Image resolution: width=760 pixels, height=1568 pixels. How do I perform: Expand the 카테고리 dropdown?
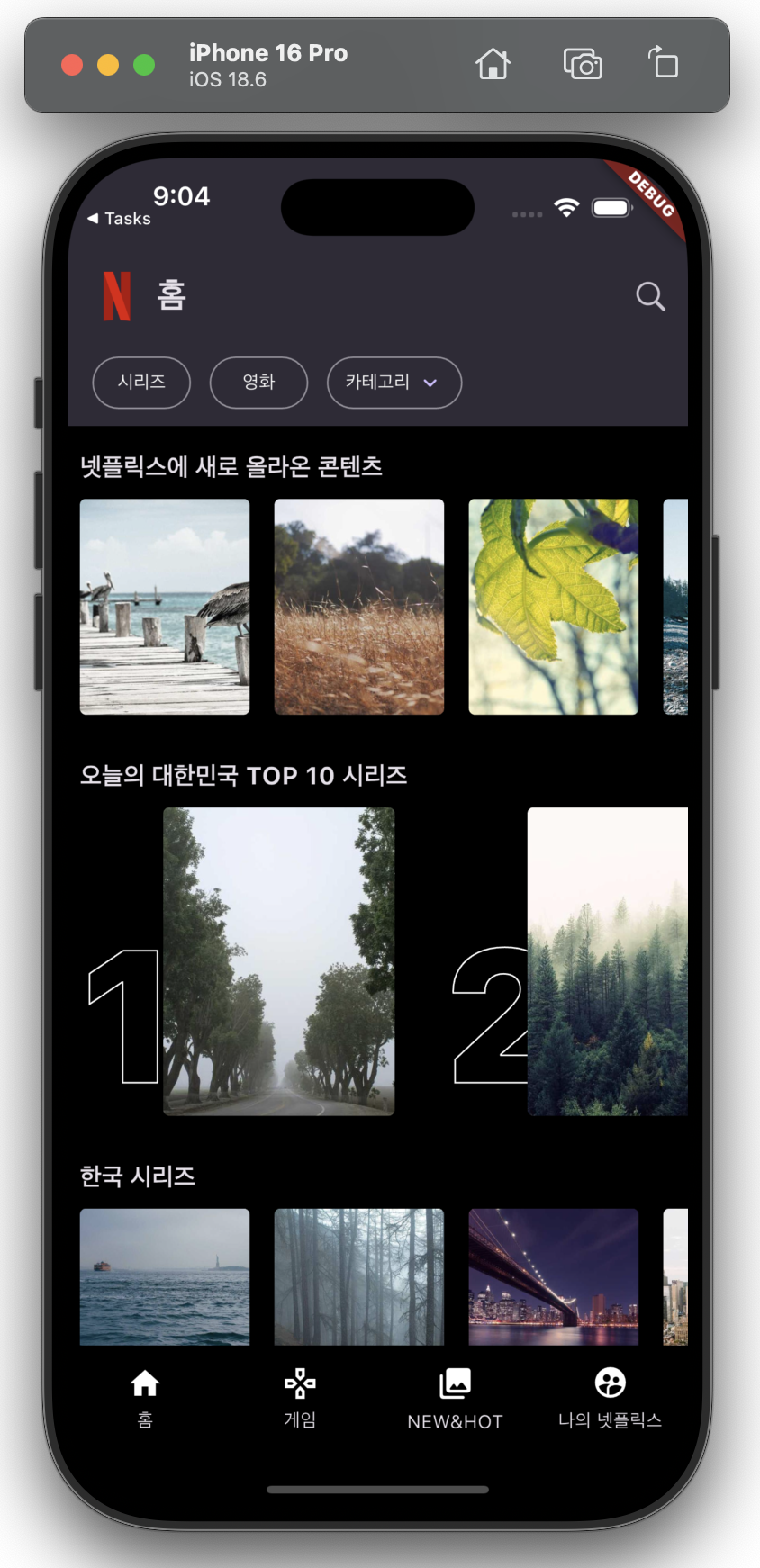click(x=394, y=383)
